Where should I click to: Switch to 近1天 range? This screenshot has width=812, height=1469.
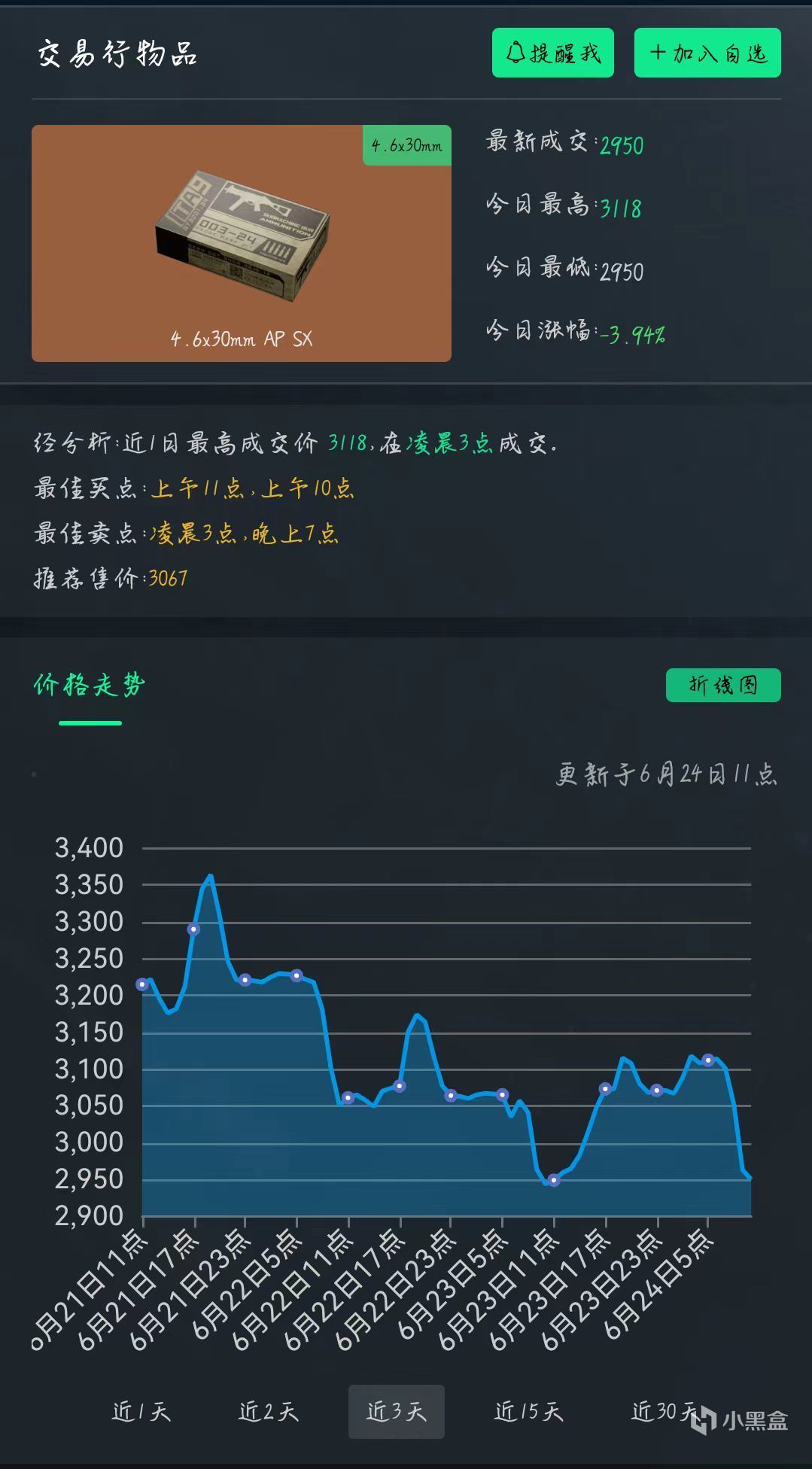tap(141, 1411)
